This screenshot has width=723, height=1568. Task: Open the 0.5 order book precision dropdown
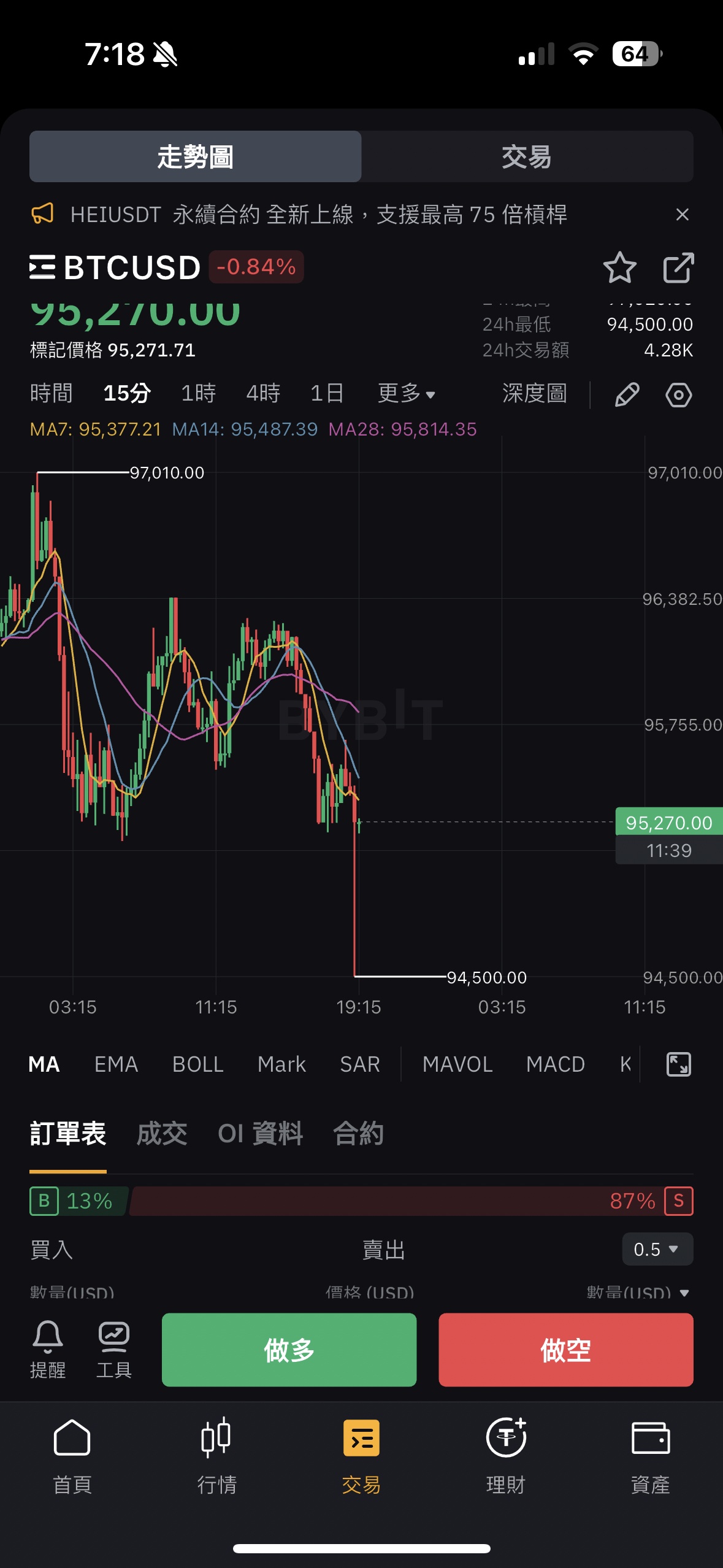(x=657, y=1249)
